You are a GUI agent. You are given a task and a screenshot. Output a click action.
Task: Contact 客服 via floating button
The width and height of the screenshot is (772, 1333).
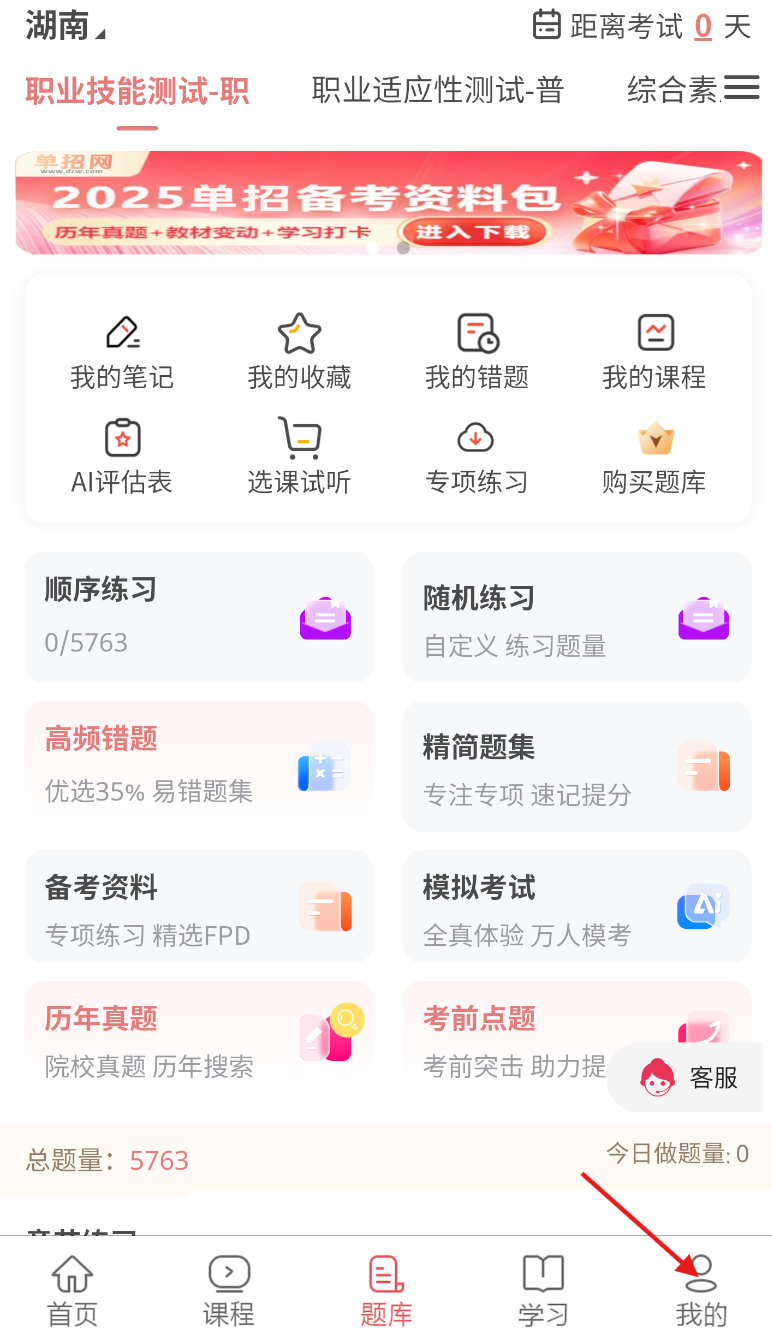688,1077
